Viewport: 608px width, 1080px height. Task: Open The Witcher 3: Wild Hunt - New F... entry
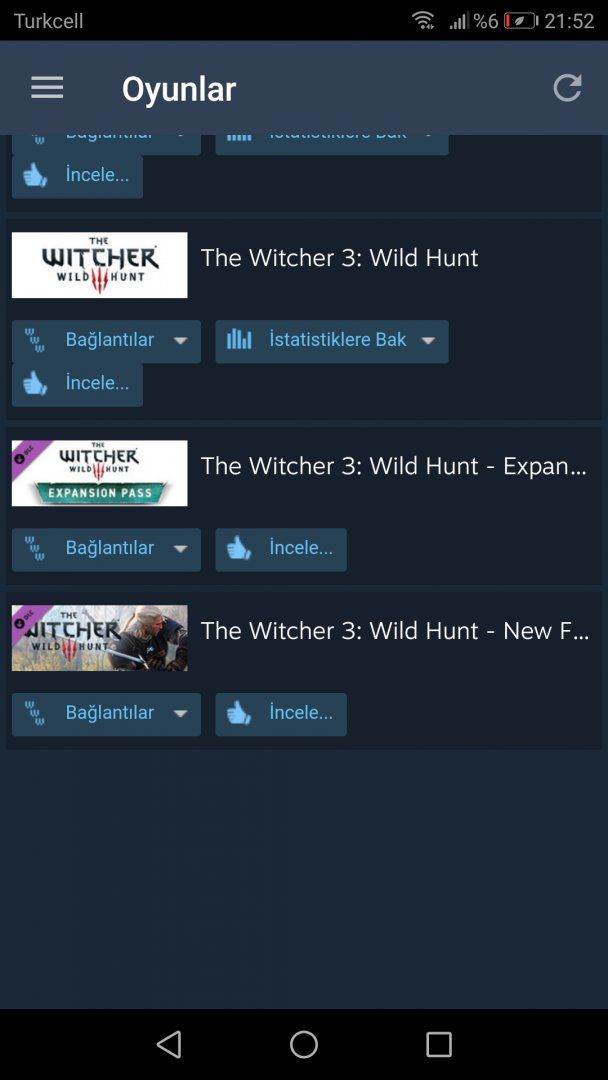(x=394, y=631)
